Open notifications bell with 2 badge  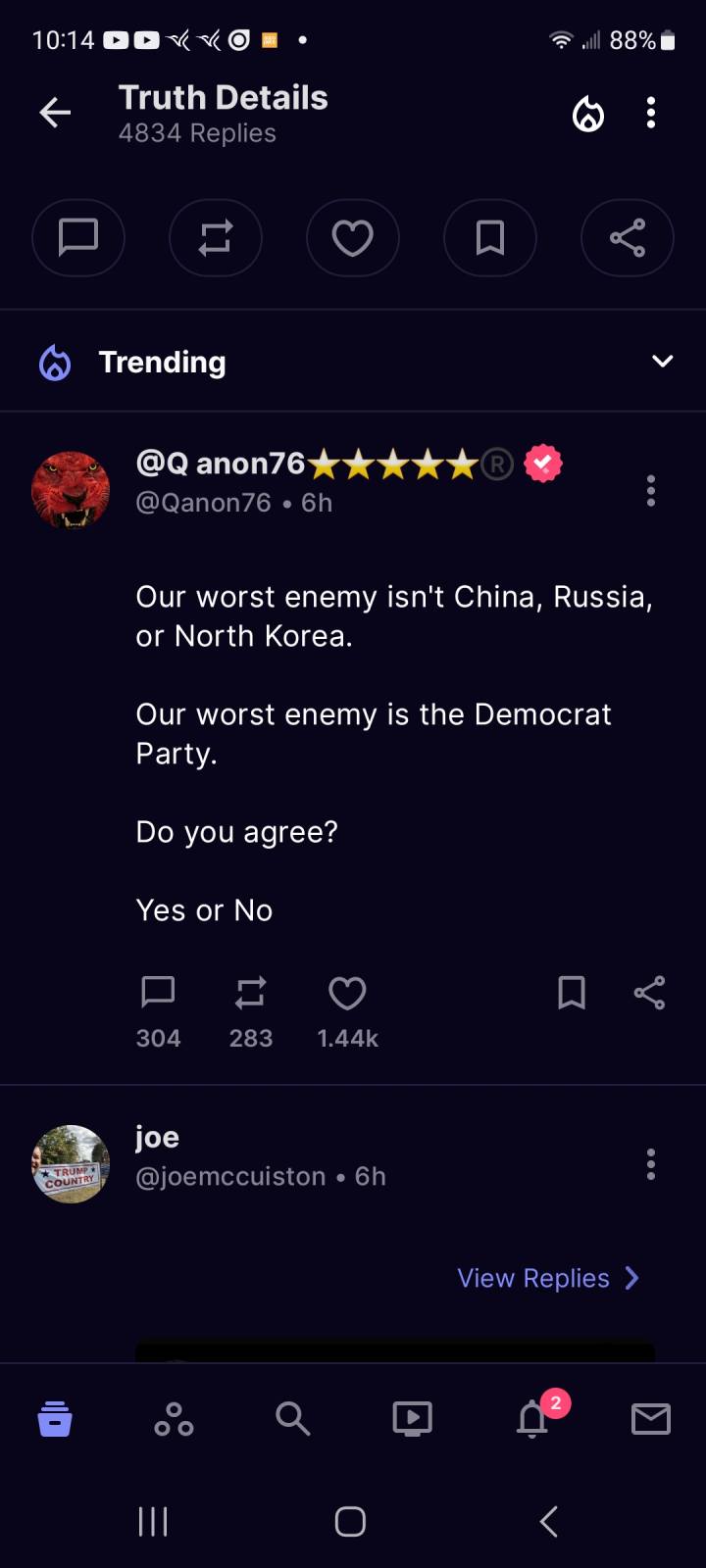tap(534, 1418)
